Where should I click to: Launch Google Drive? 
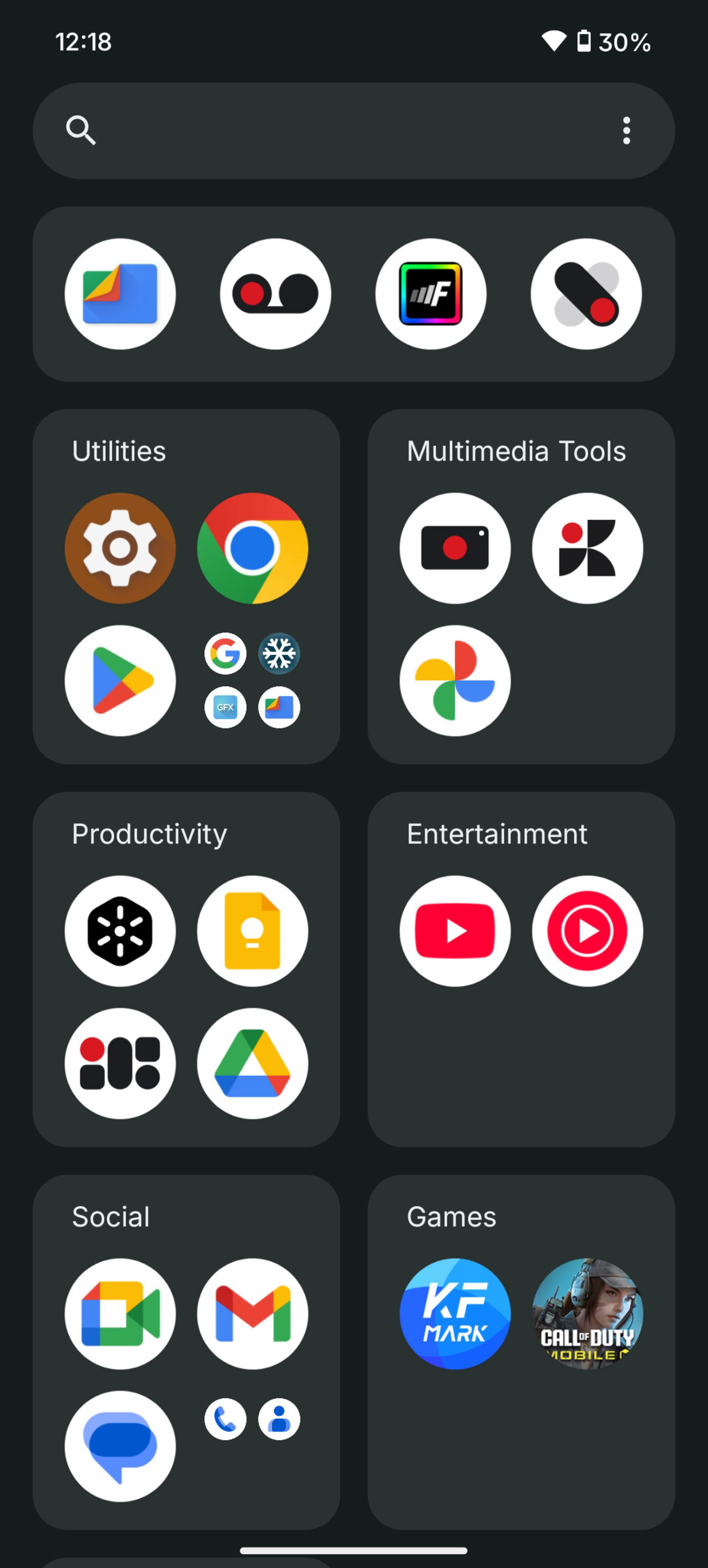(x=253, y=1064)
